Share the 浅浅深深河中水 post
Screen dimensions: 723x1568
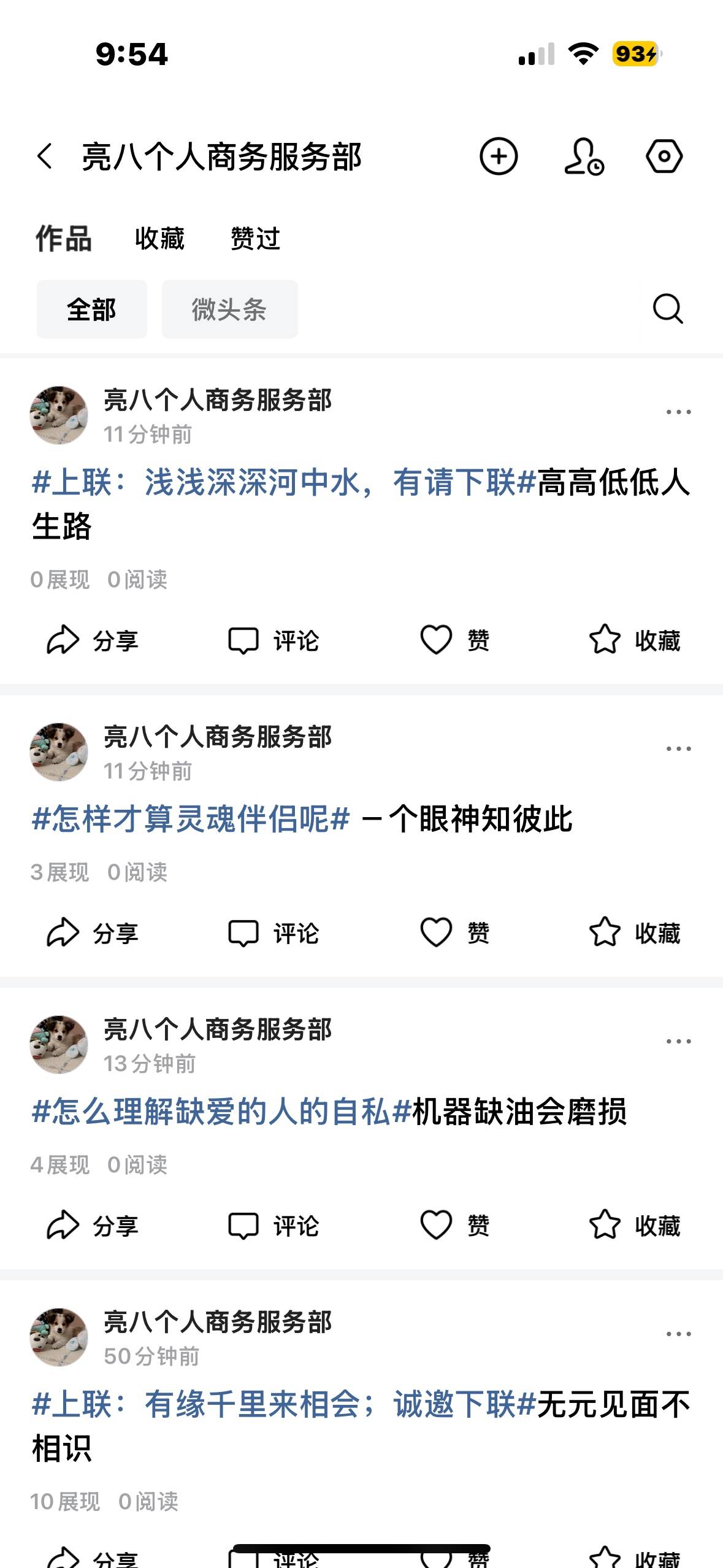click(92, 640)
